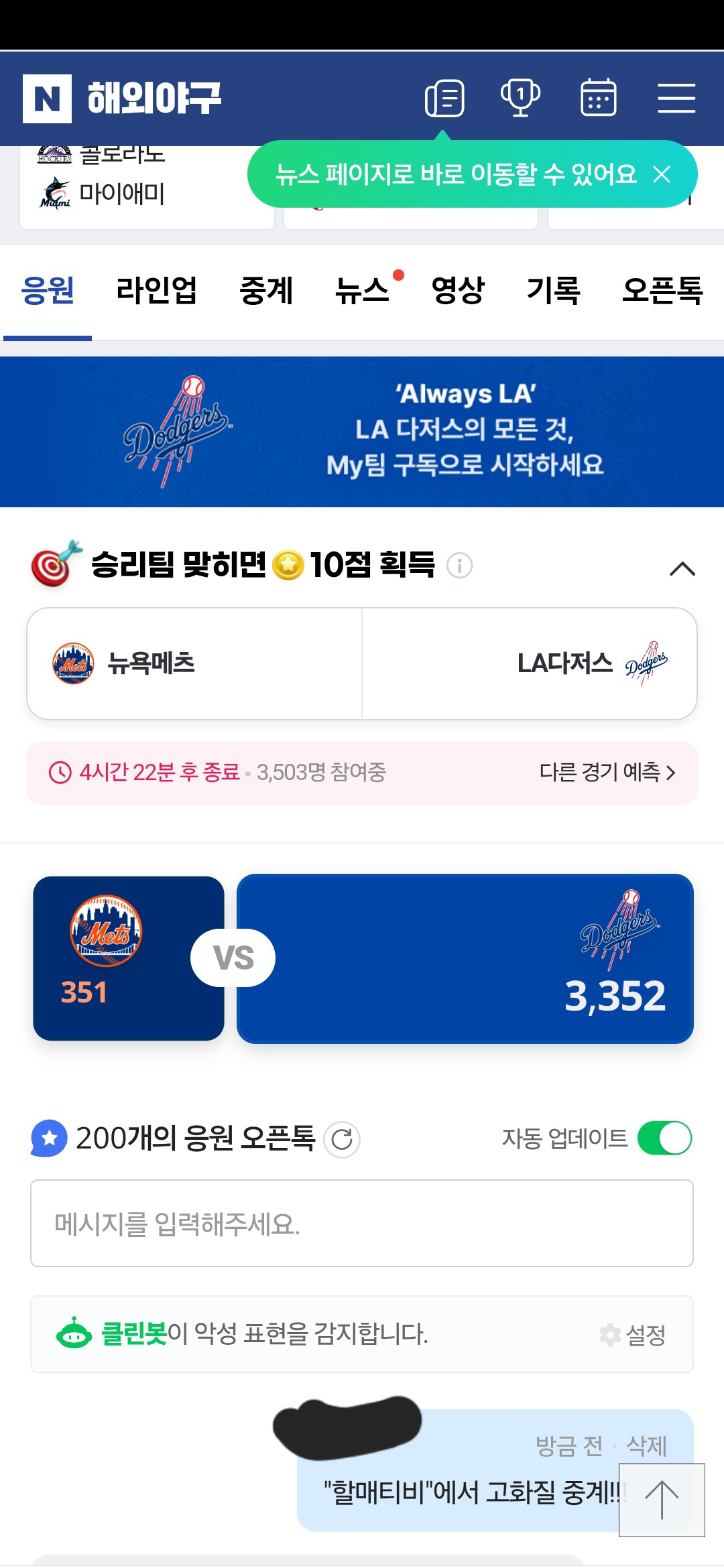The width and height of the screenshot is (724, 1568).
Task: Open 다른 경기 예측 link
Action: pyautogui.click(x=607, y=773)
